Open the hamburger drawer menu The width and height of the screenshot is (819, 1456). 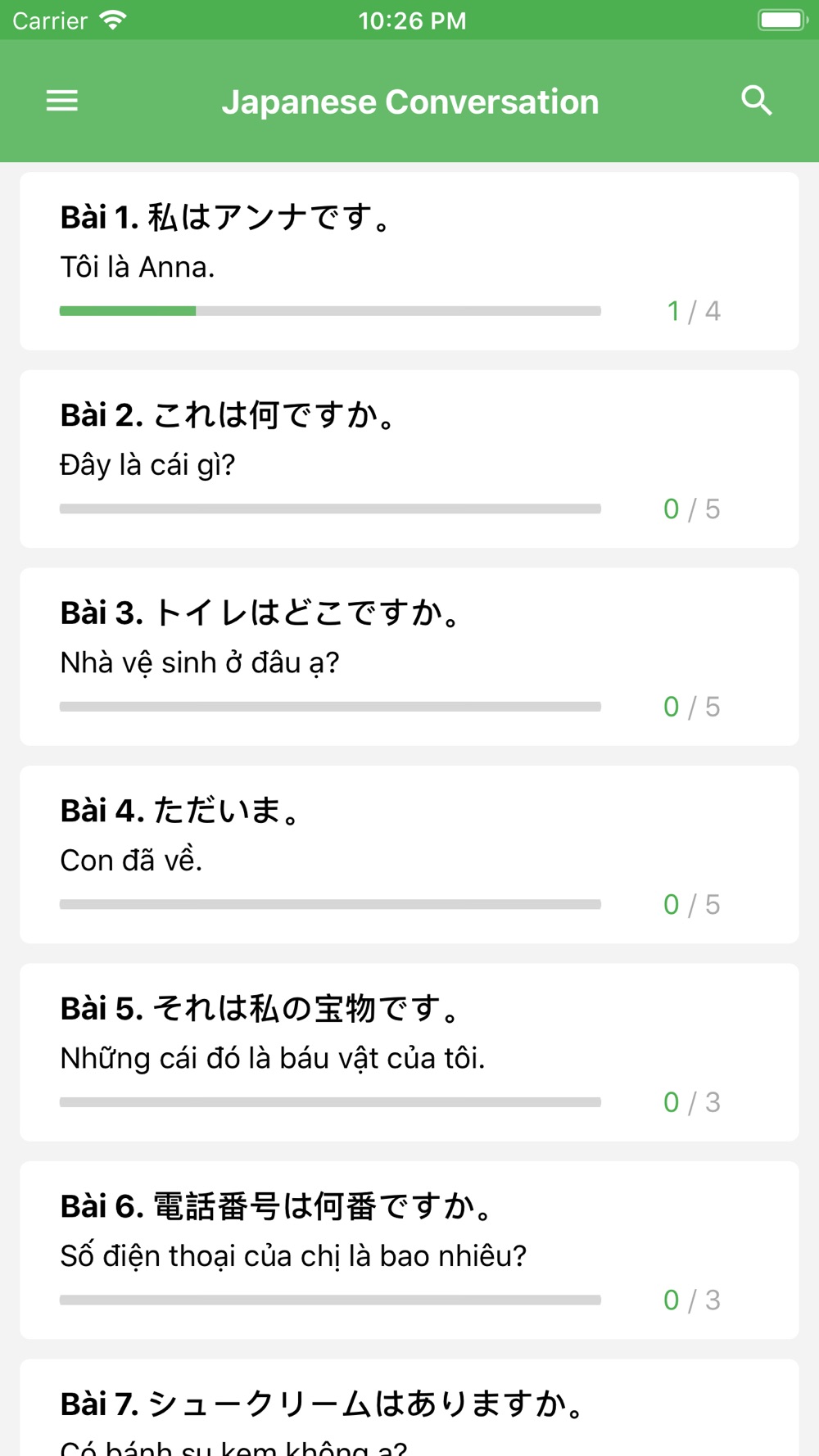[x=62, y=101]
